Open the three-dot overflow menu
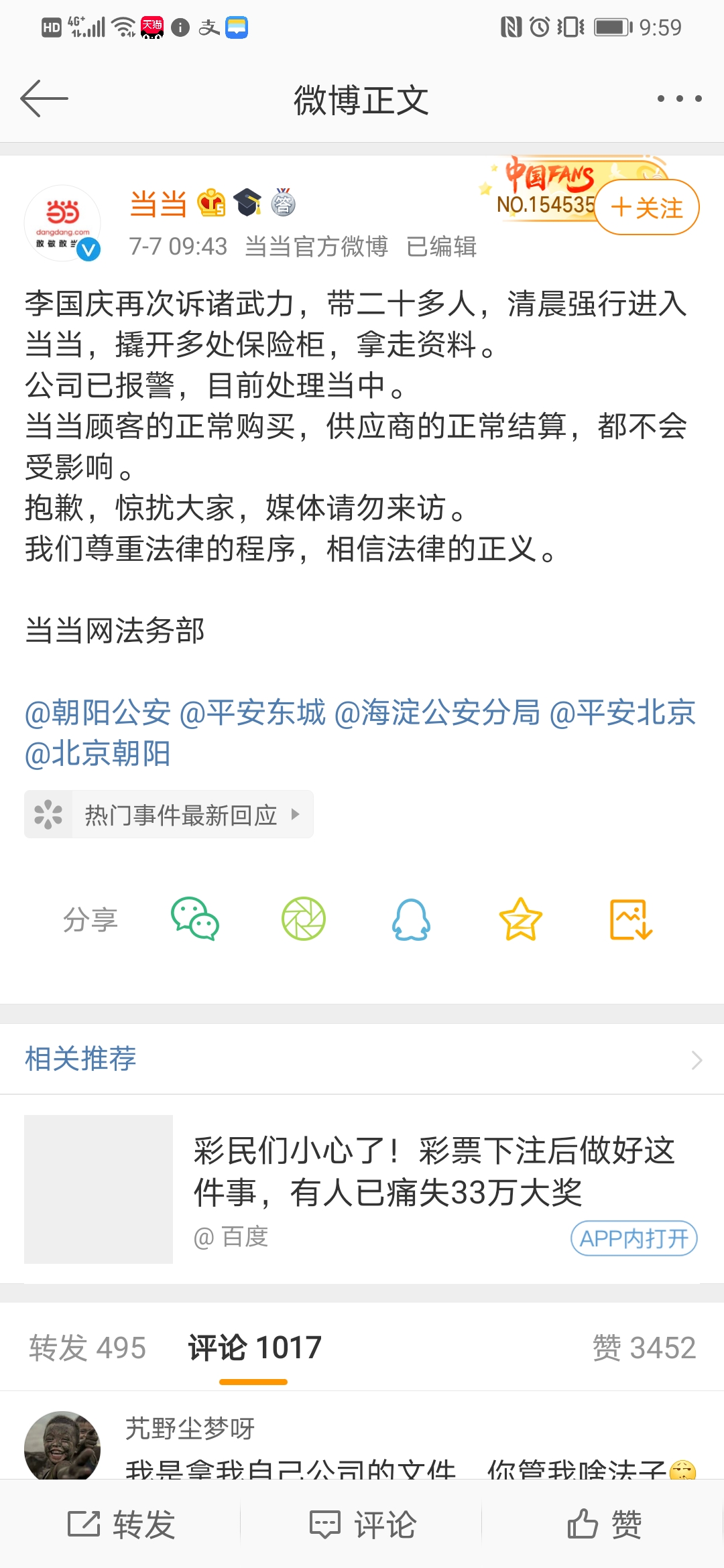724x1568 pixels. point(679,99)
